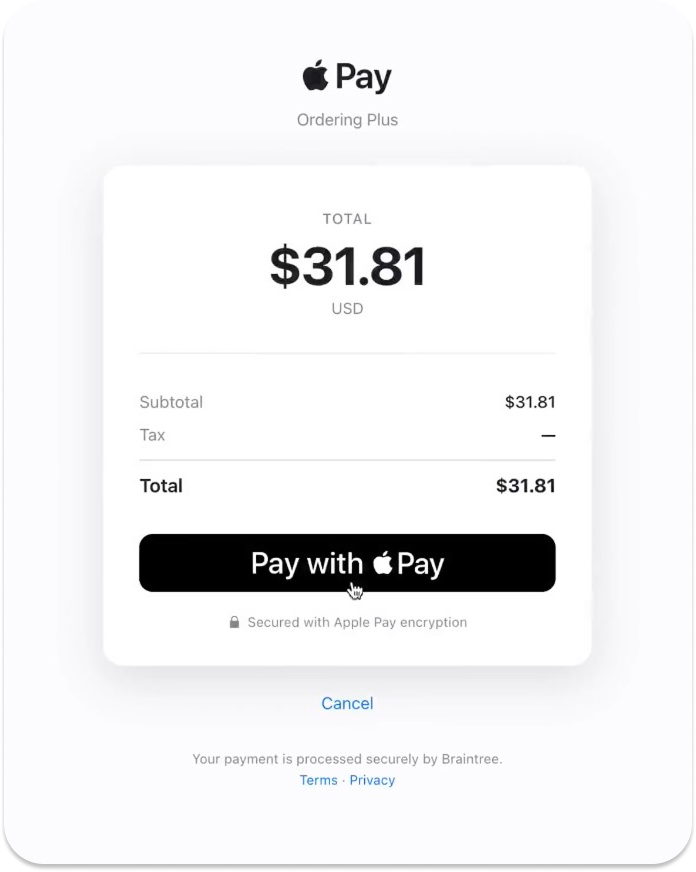Tap the Pay with Apple Pay button
This screenshot has height=872, width=696.
(x=347, y=563)
